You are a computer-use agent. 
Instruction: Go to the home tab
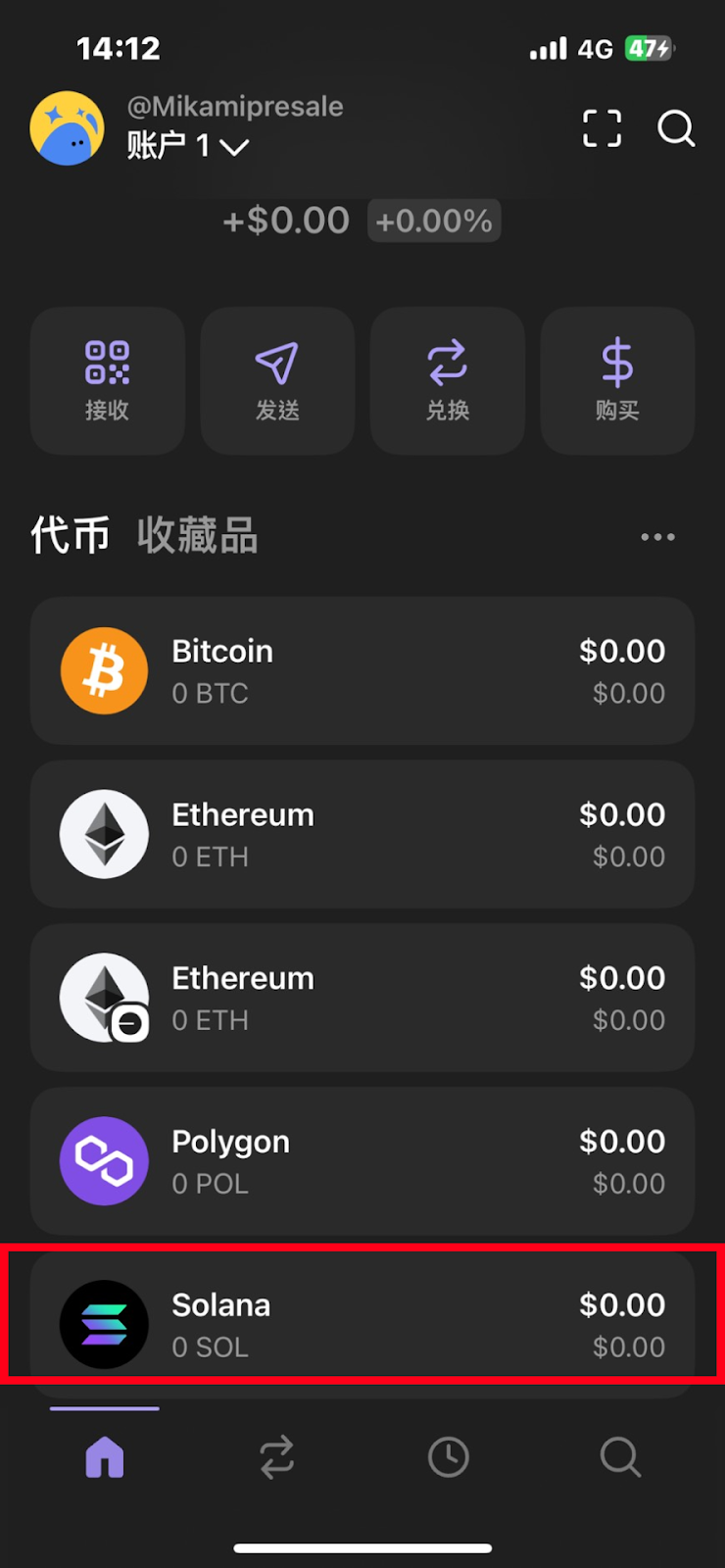[105, 1457]
